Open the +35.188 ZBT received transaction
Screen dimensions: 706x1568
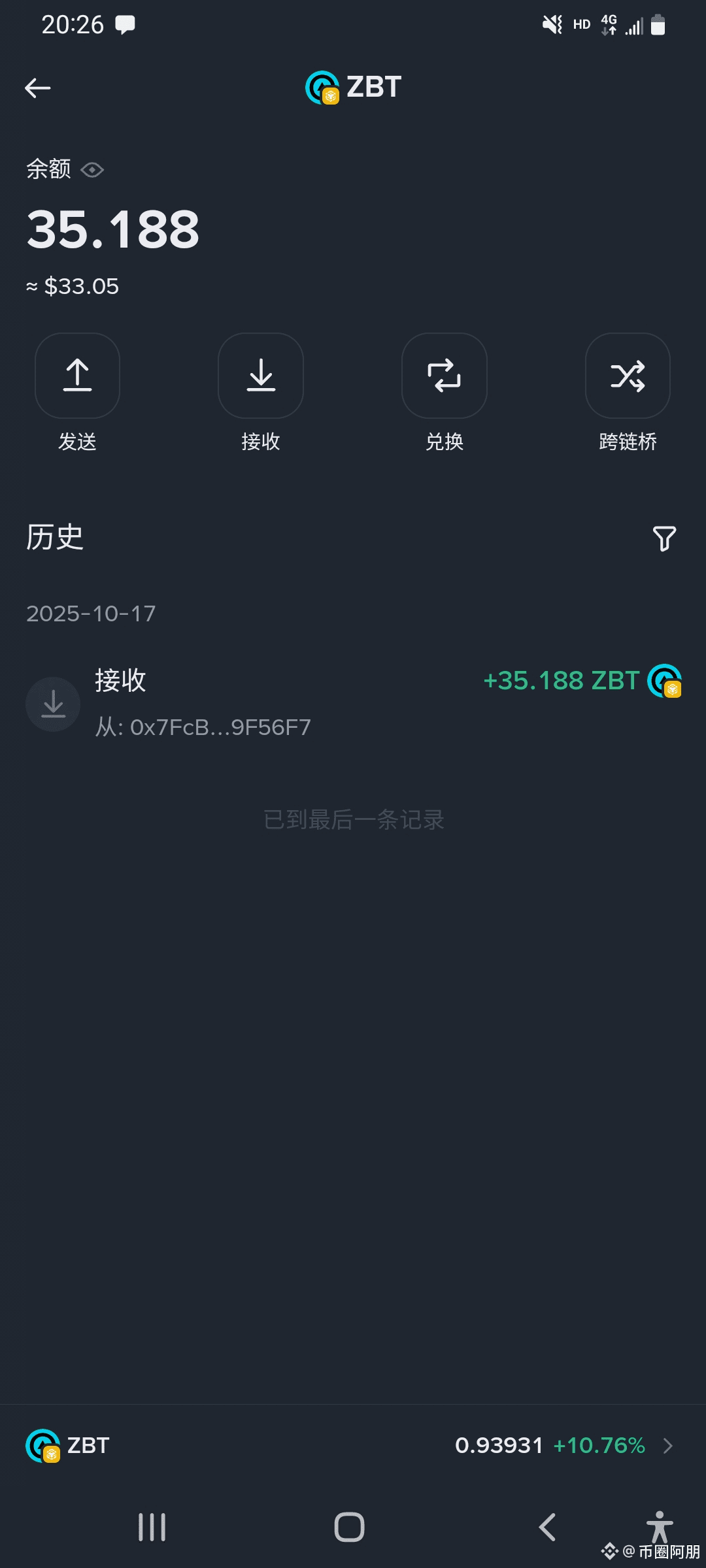353,703
